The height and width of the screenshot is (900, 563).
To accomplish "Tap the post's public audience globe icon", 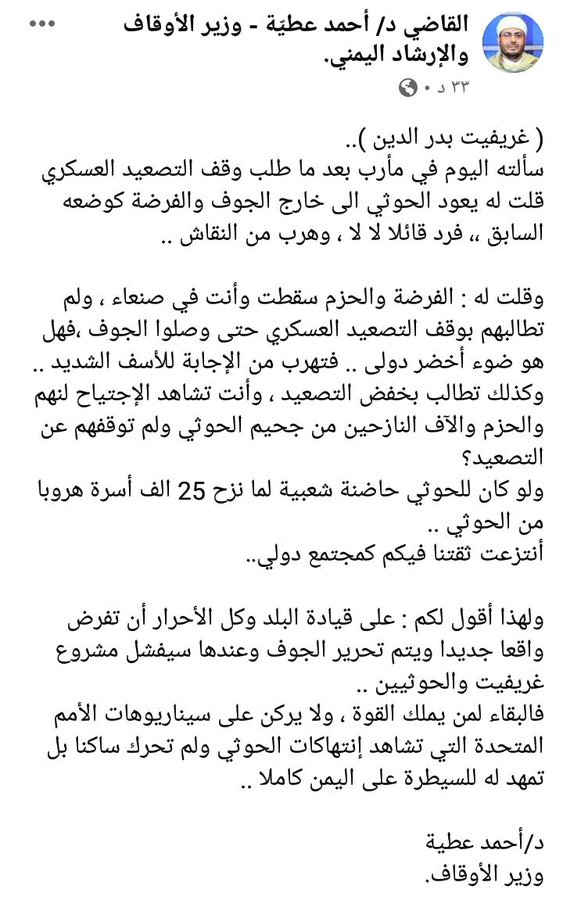I will pyautogui.click(x=408, y=88).
